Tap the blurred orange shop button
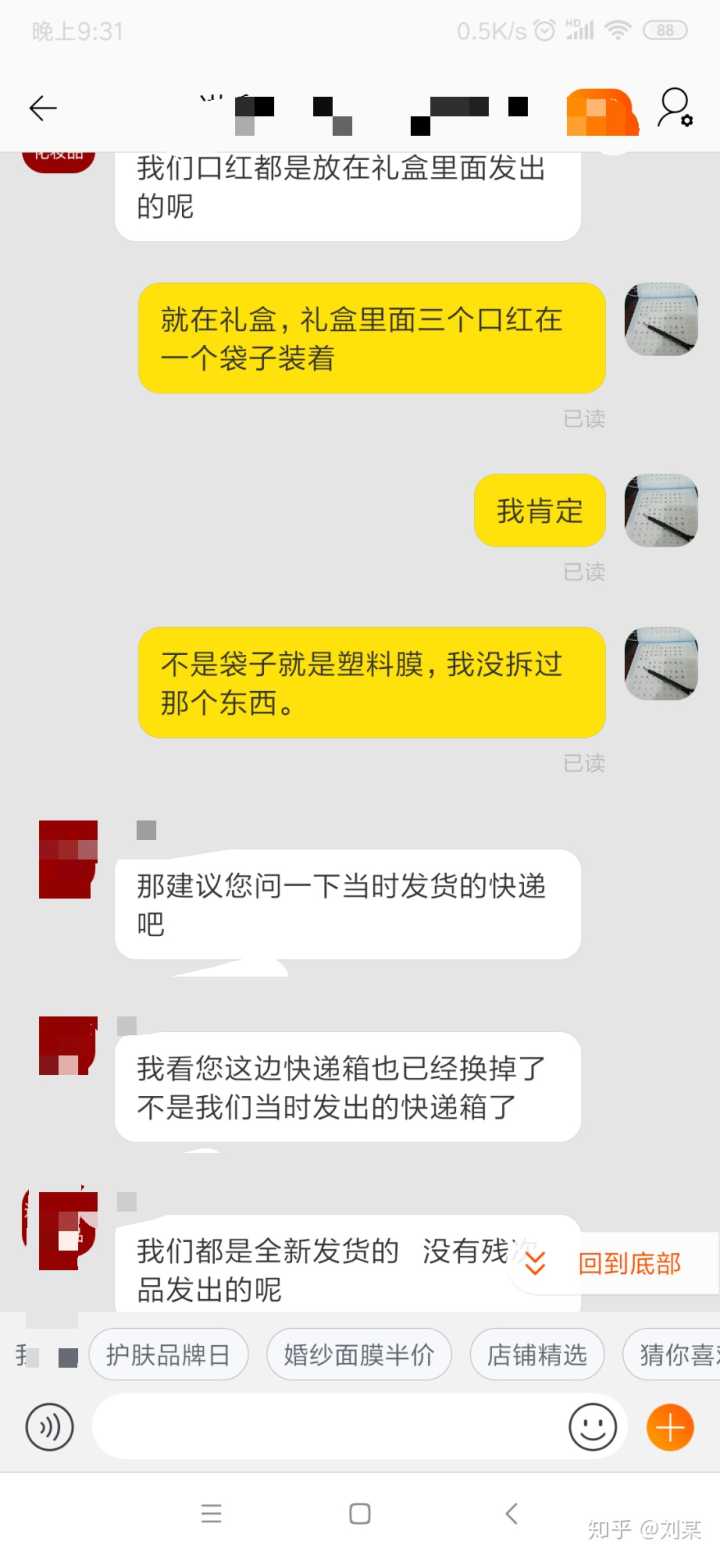The width and height of the screenshot is (720, 1559). (x=600, y=110)
